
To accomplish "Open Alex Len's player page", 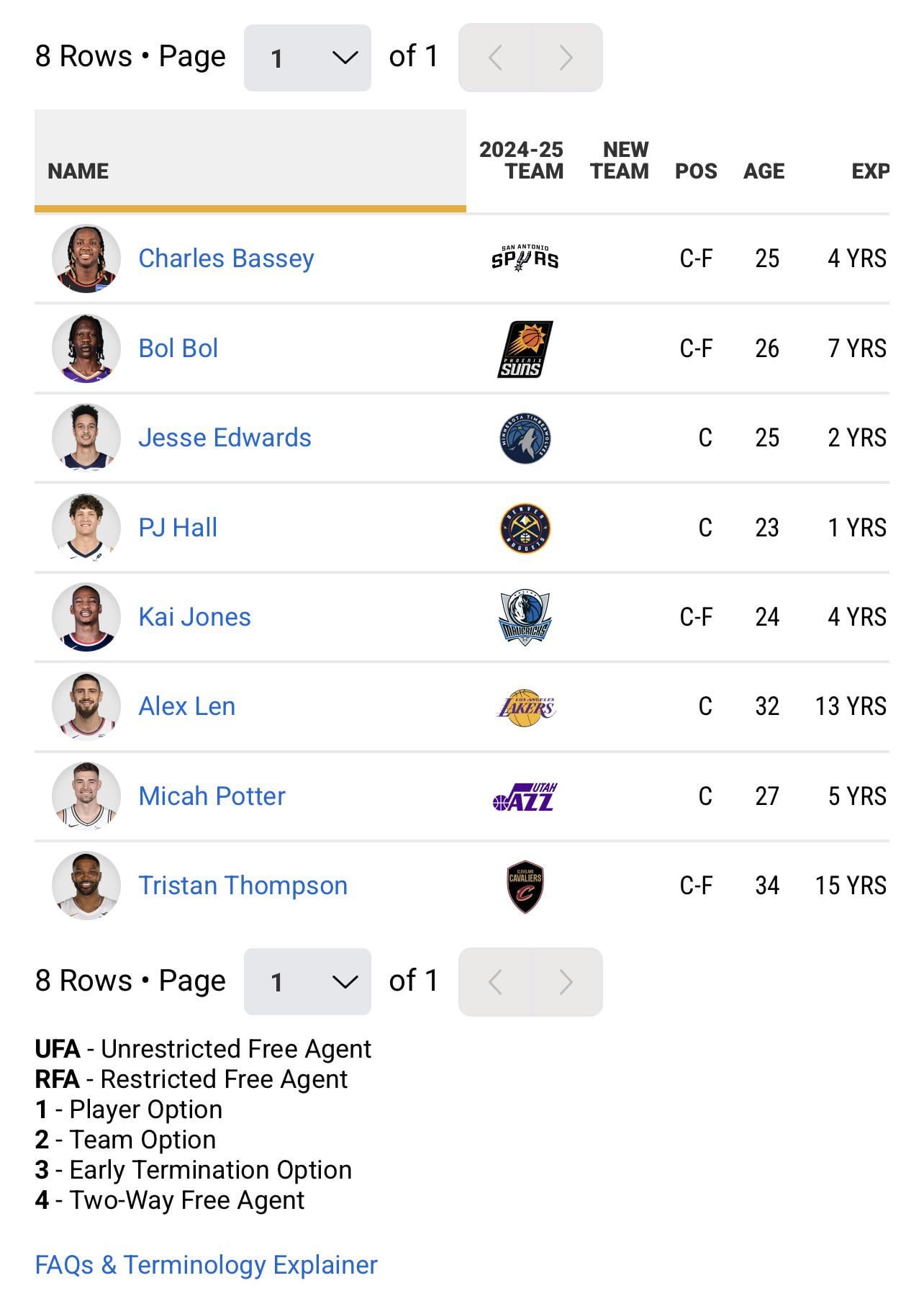I will tap(186, 706).
